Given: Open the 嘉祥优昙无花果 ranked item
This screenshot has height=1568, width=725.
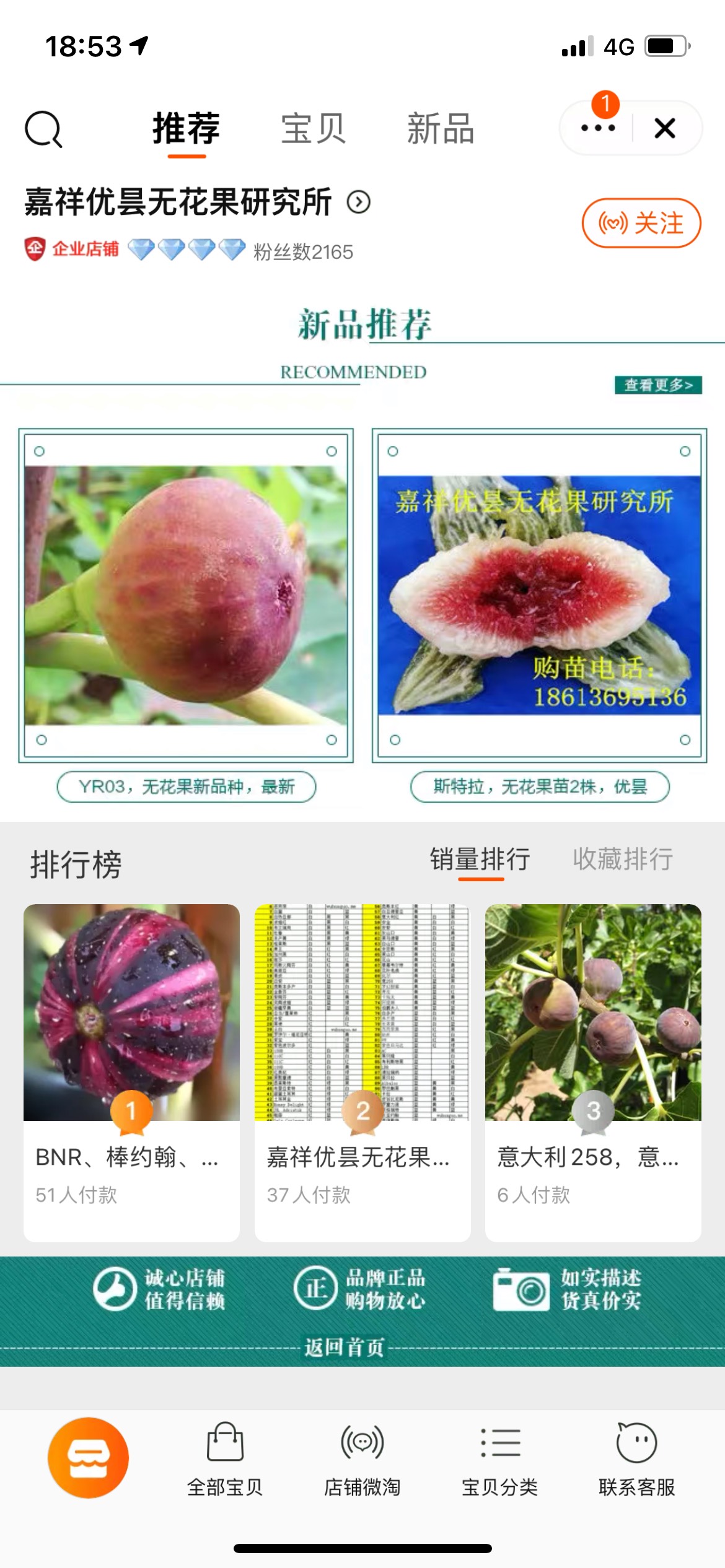Looking at the screenshot, I should point(362,1072).
